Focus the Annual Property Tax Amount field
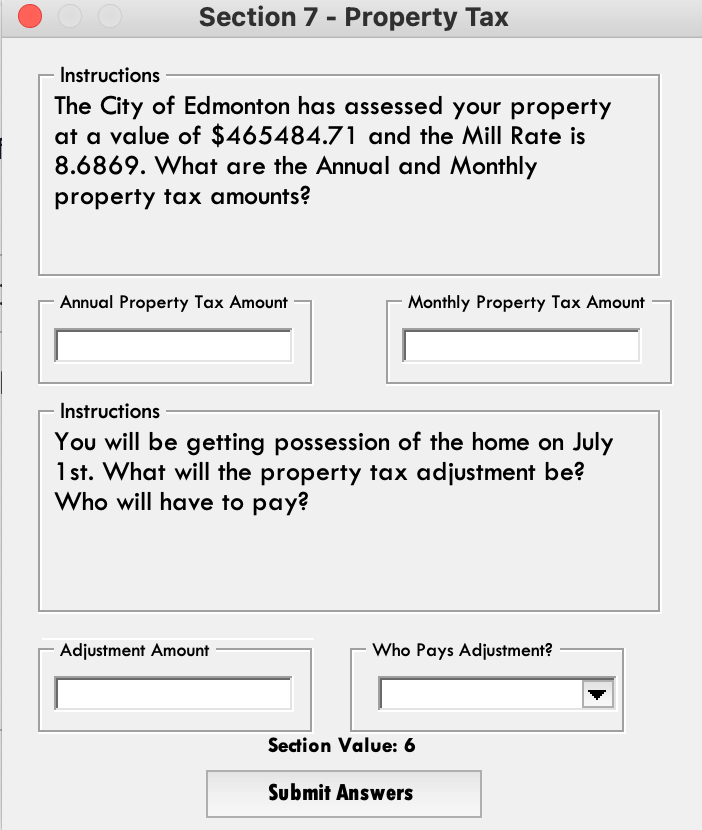Screen dimensions: 702x830 pos(174,346)
